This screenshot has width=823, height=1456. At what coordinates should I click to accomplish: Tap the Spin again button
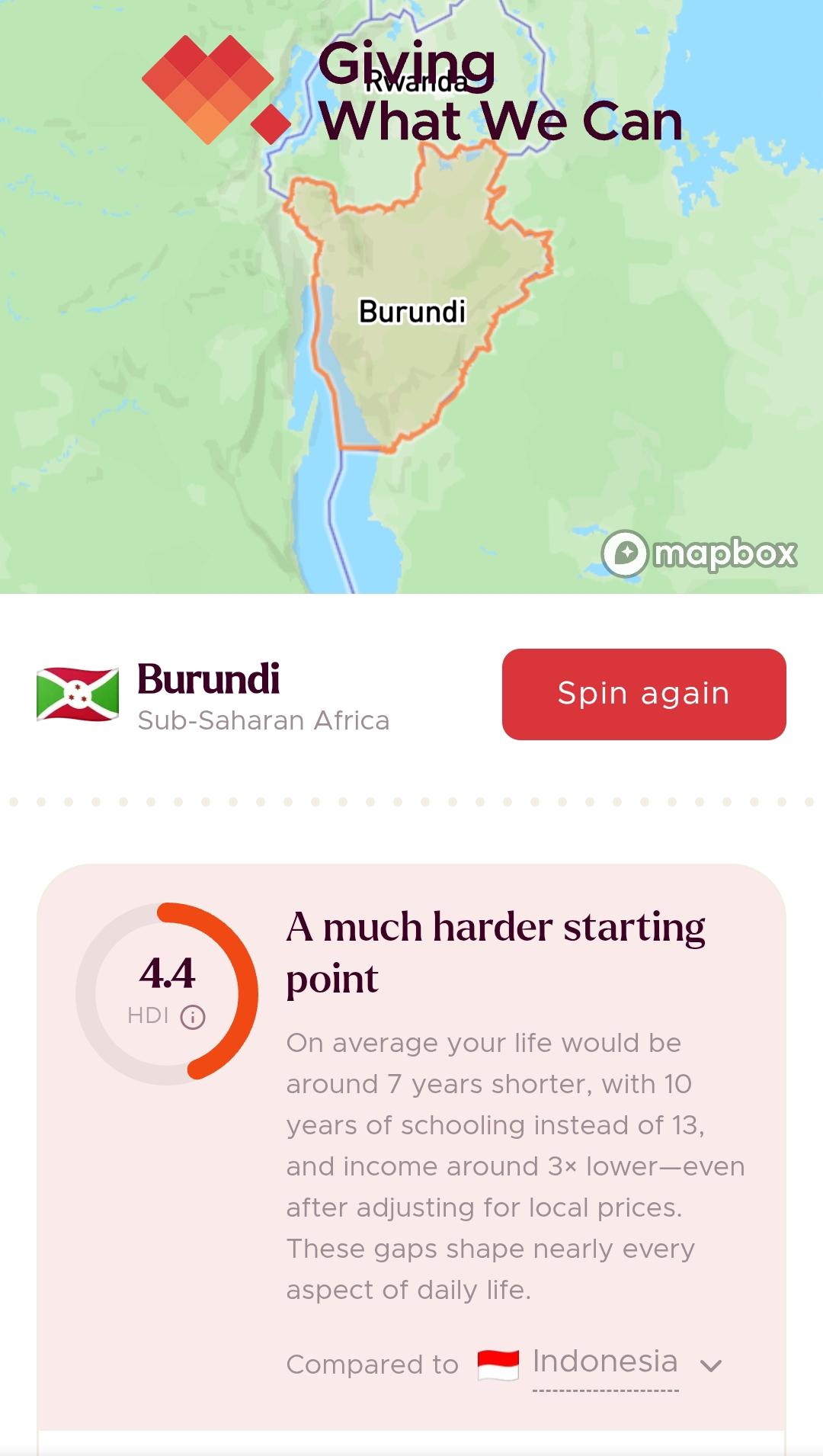tap(643, 694)
